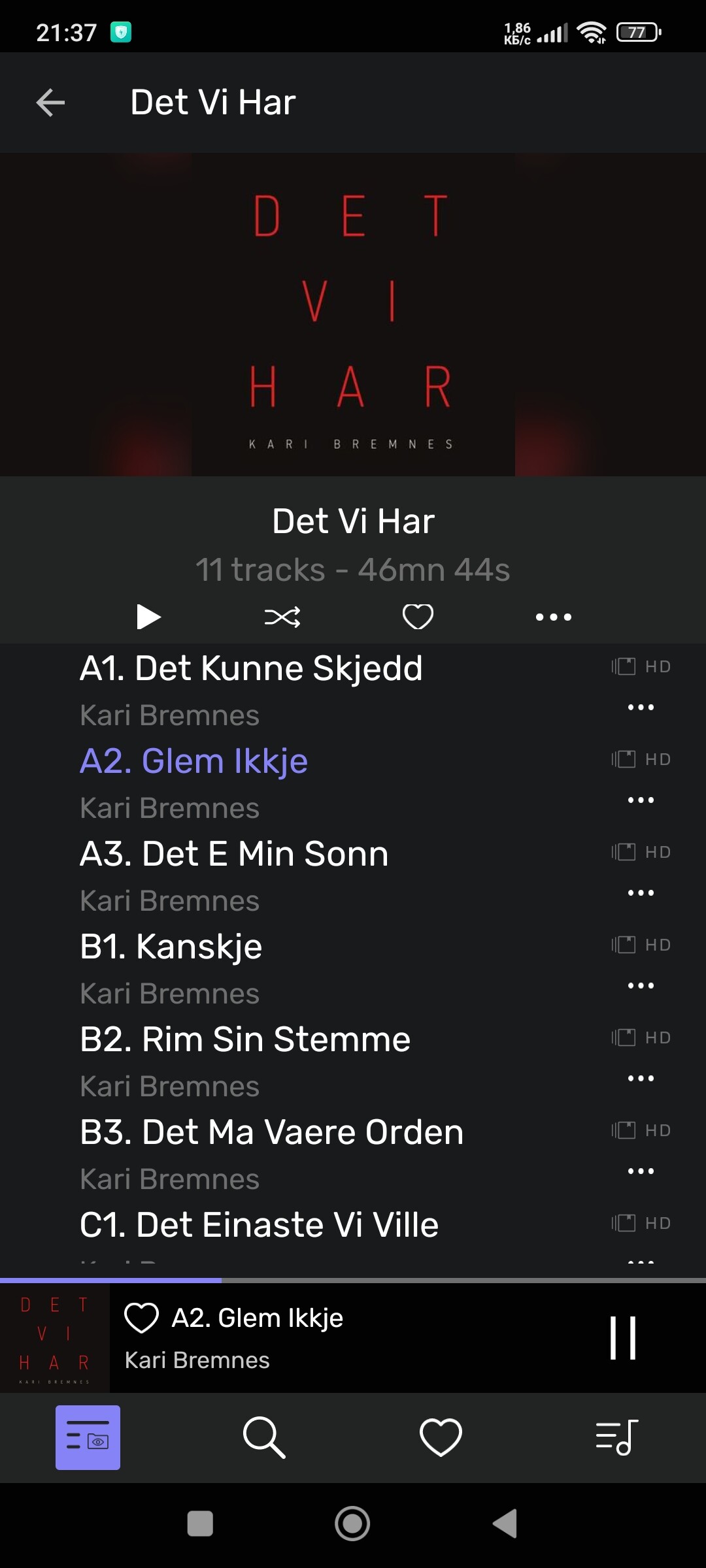Open options for A2. Glem Ikkje
This screenshot has width=706, height=1568.
[641, 800]
